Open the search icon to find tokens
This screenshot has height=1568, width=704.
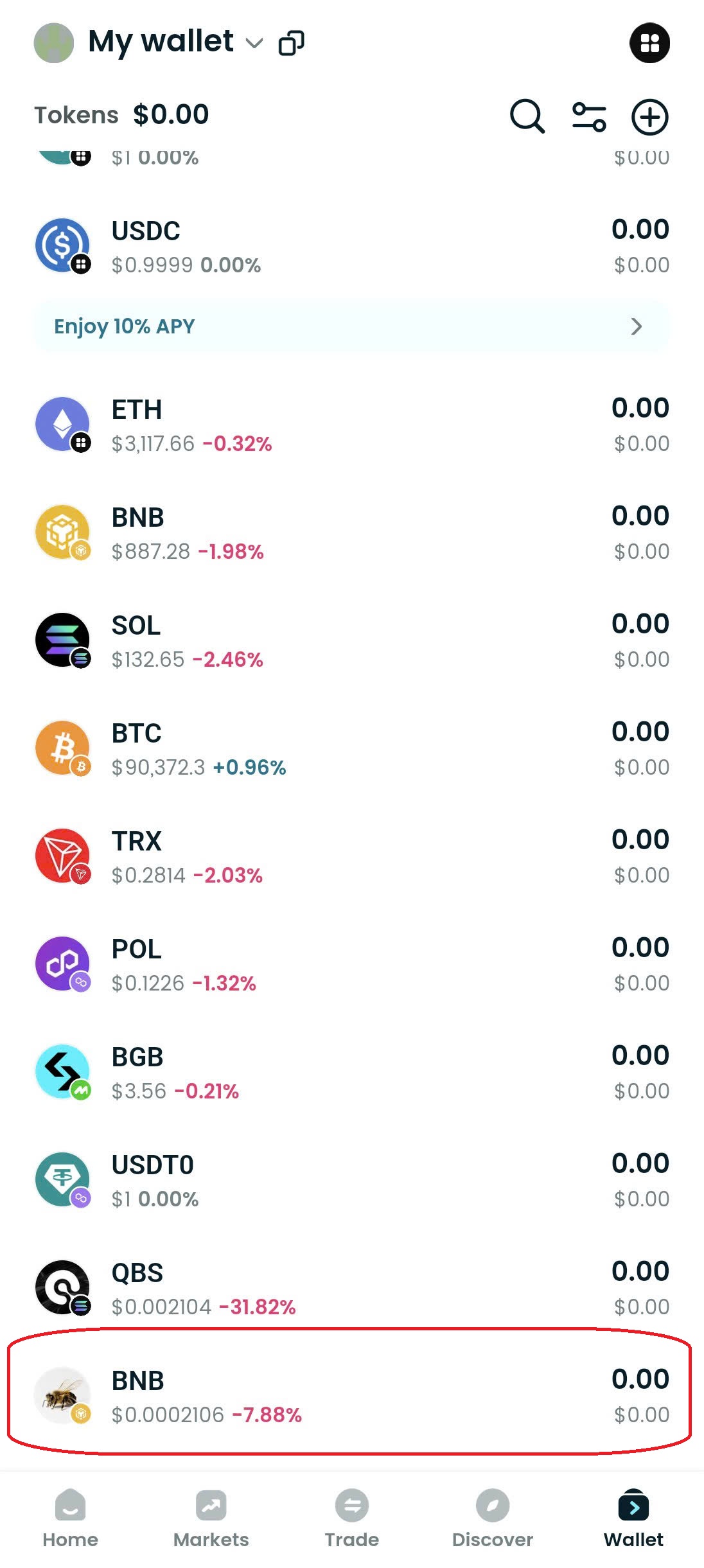click(x=526, y=117)
